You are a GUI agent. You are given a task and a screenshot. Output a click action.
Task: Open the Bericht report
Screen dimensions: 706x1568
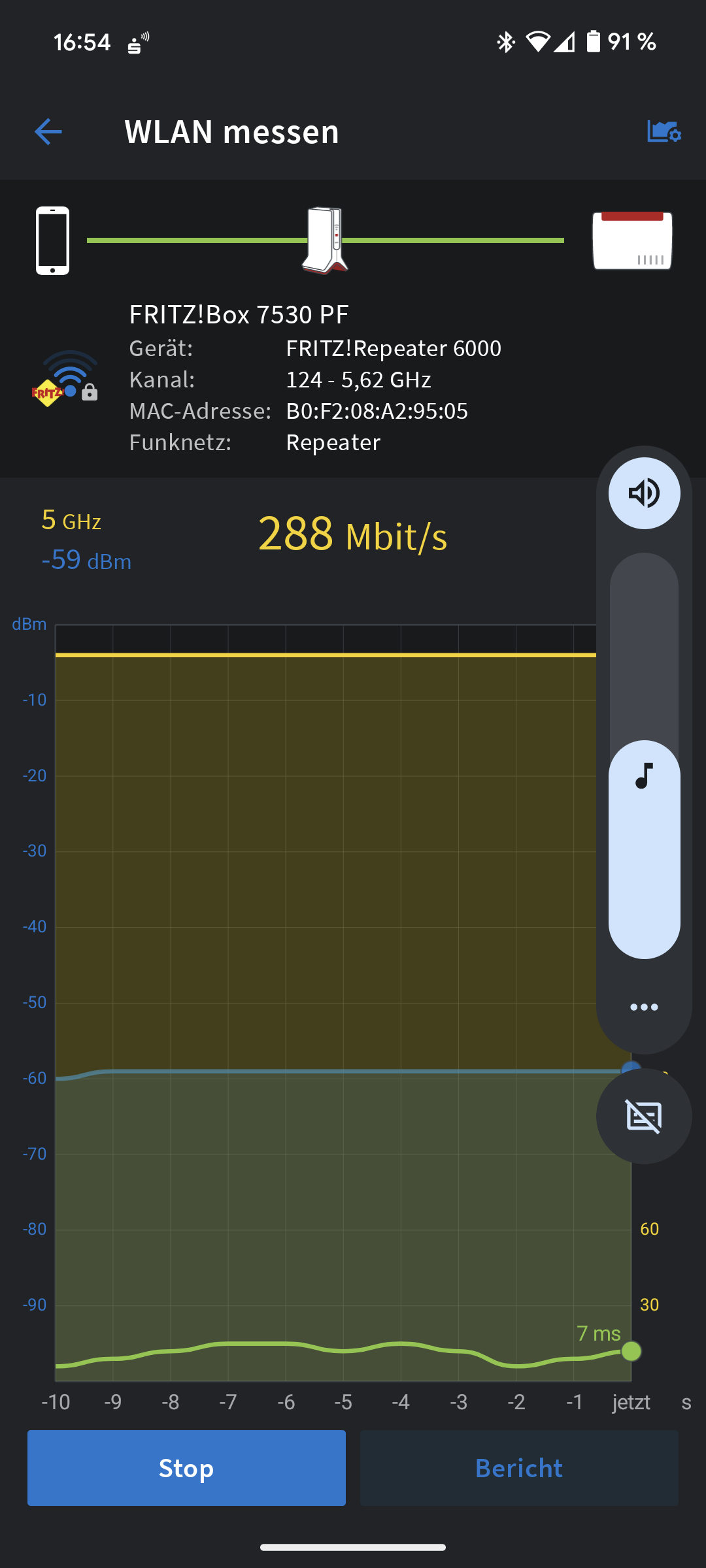tap(519, 1467)
